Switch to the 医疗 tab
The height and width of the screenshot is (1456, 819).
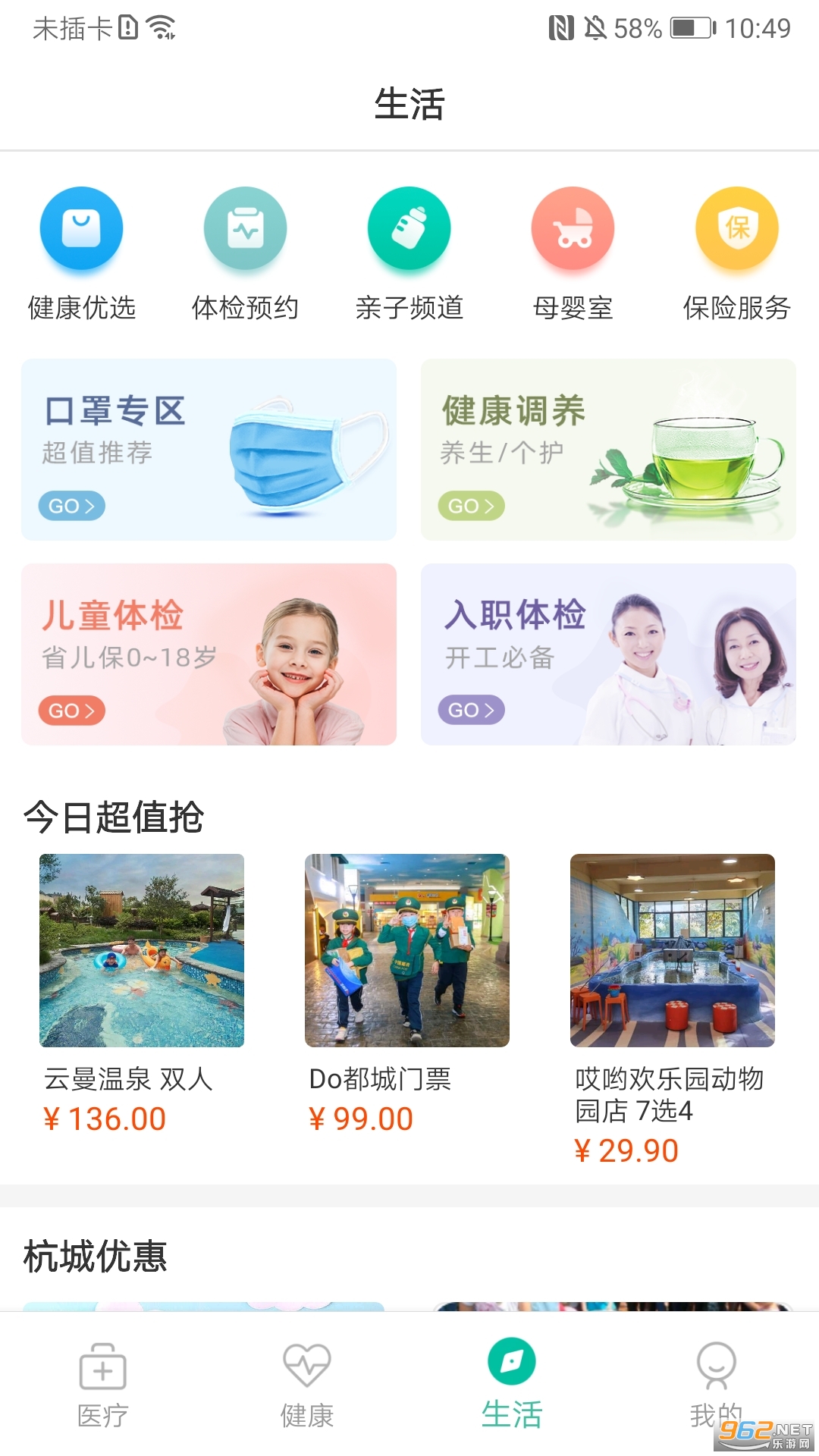[x=103, y=1385]
